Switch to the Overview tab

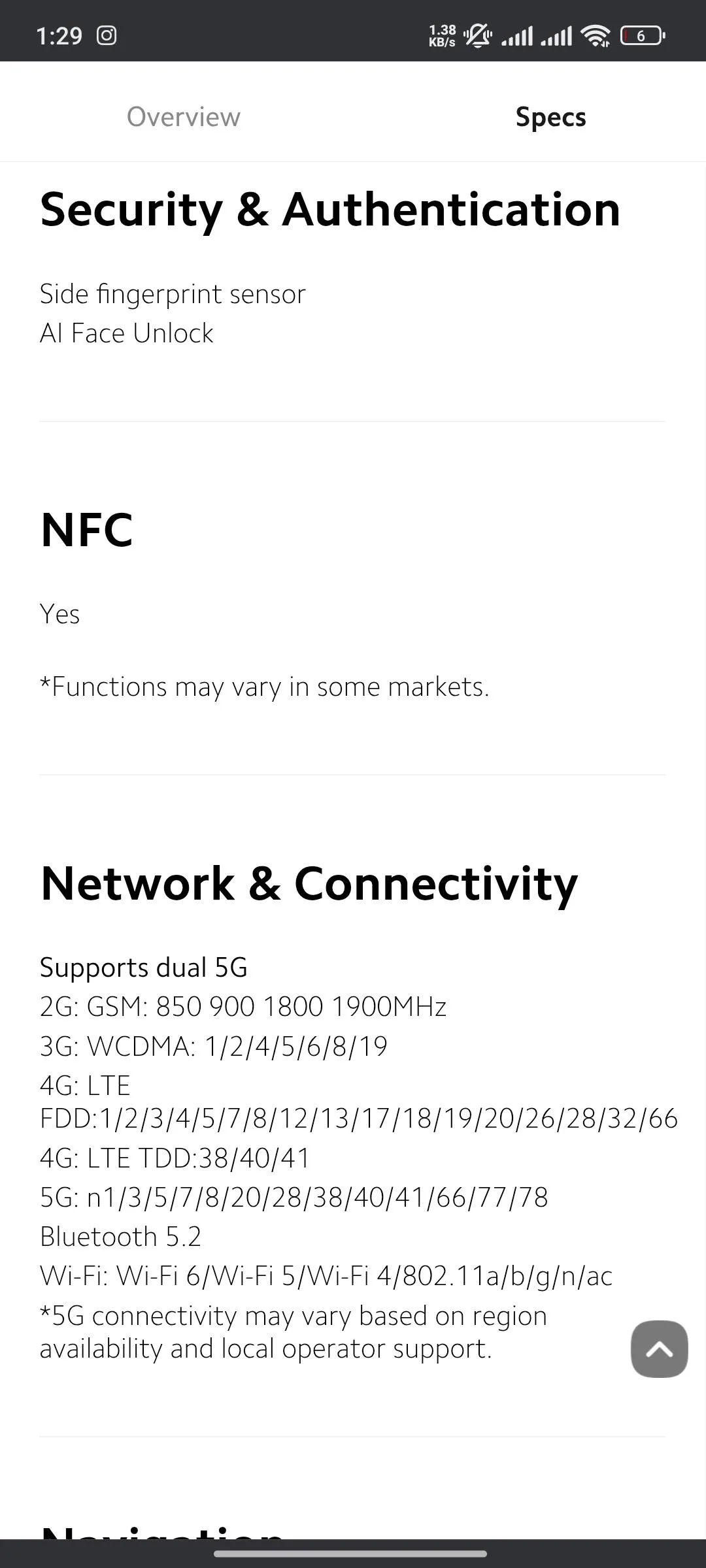coord(184,117)
